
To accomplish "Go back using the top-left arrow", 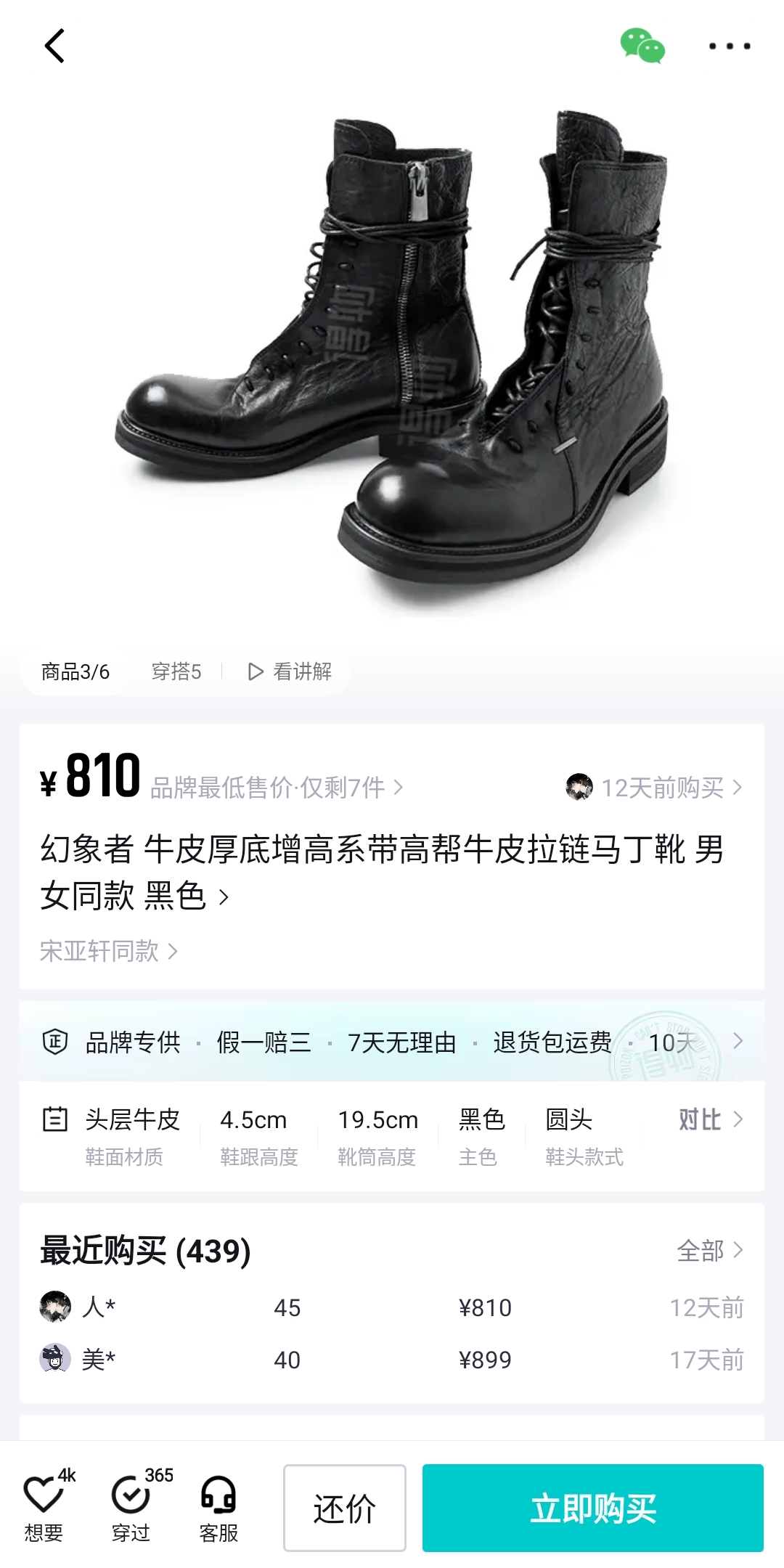I will tap(54, 46).
